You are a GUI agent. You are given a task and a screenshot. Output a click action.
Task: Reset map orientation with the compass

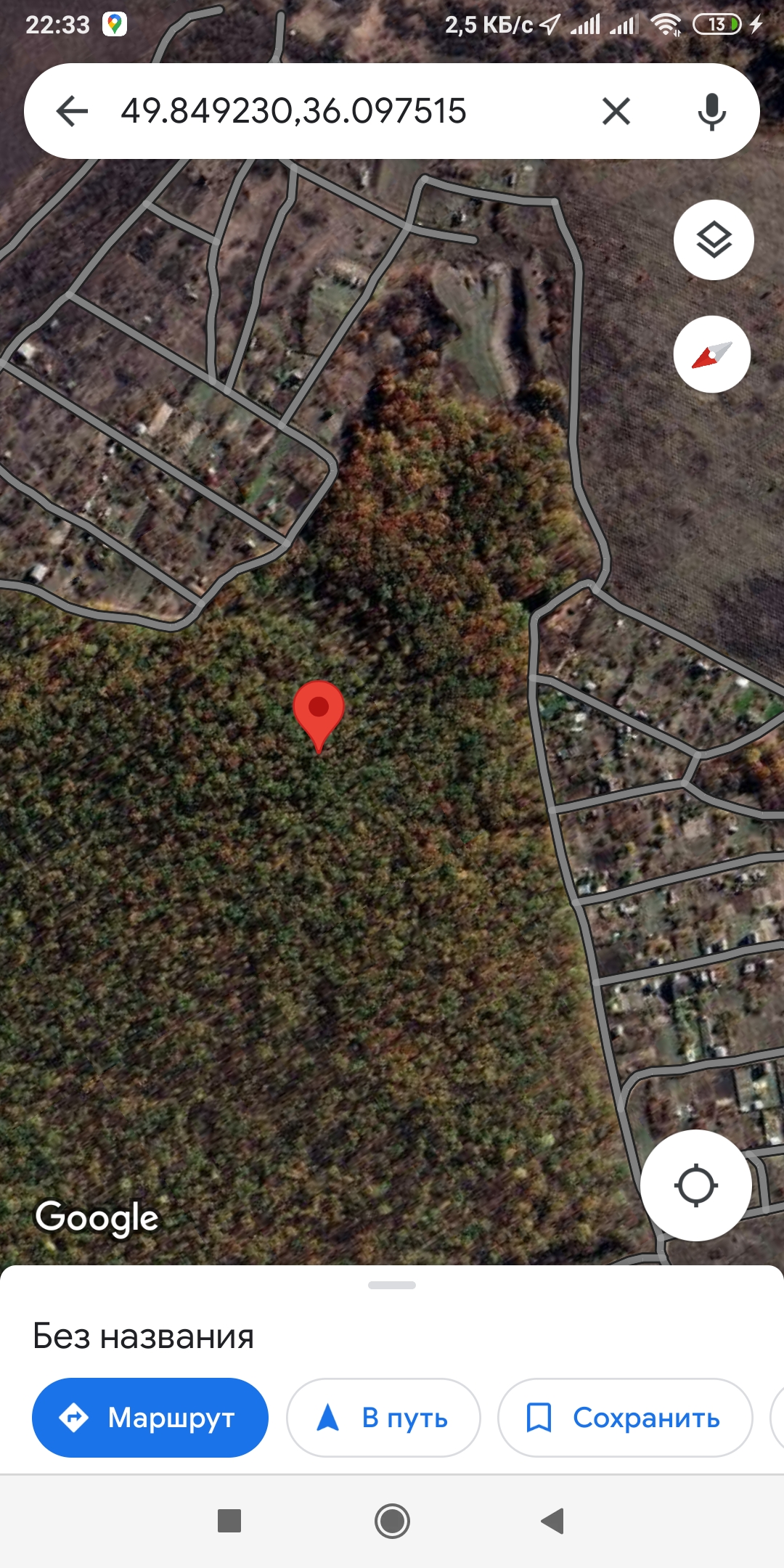[x=712, y=354]
